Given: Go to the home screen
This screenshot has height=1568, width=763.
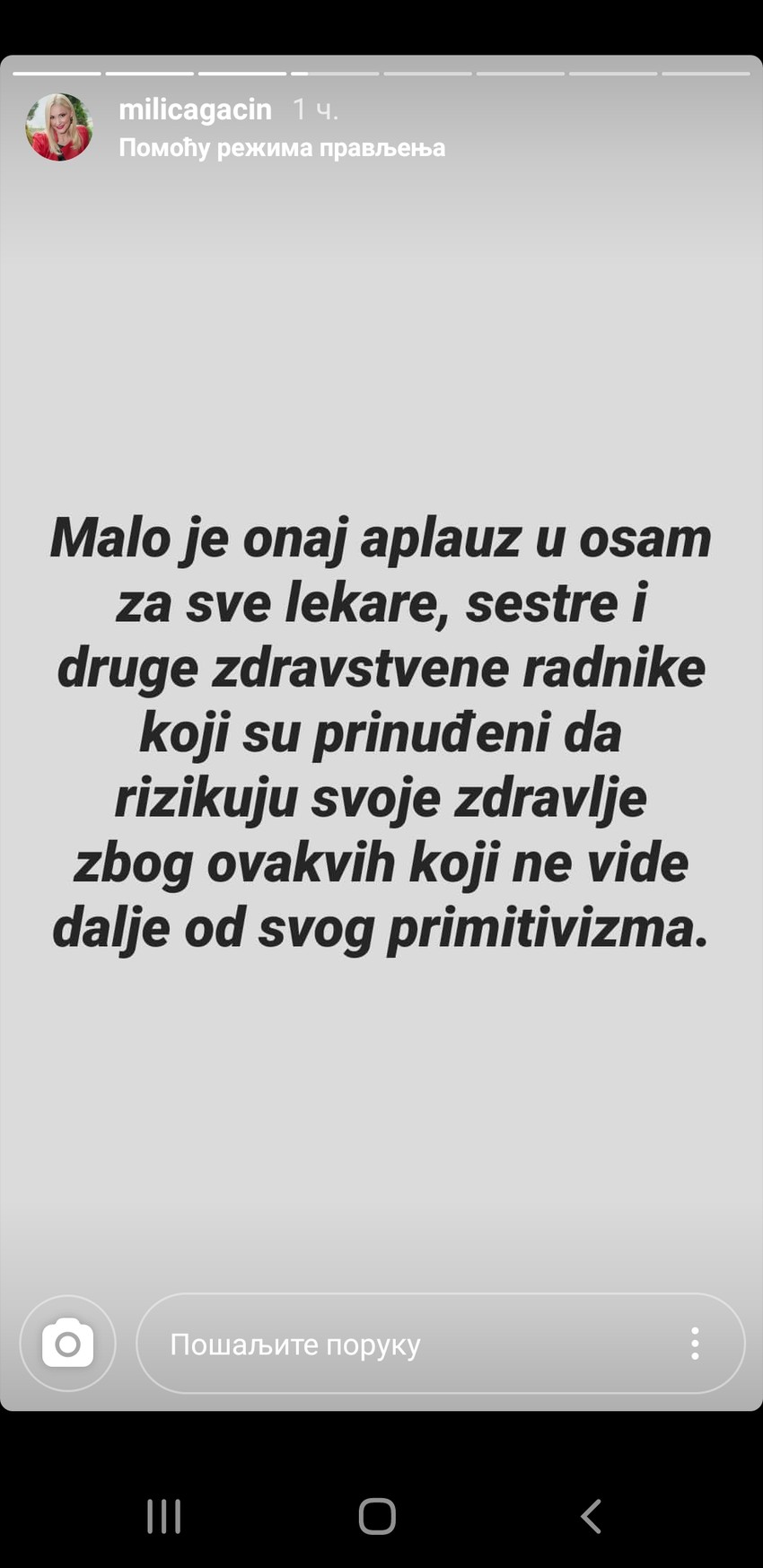Looking at the screenshot, I should [377, 1516].
